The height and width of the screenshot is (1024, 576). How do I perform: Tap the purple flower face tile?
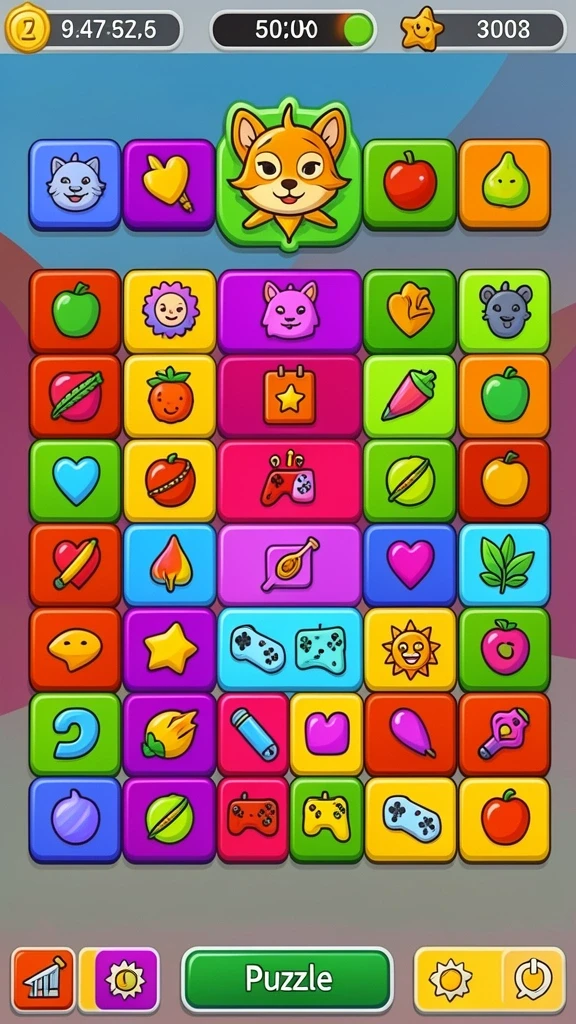169,312
